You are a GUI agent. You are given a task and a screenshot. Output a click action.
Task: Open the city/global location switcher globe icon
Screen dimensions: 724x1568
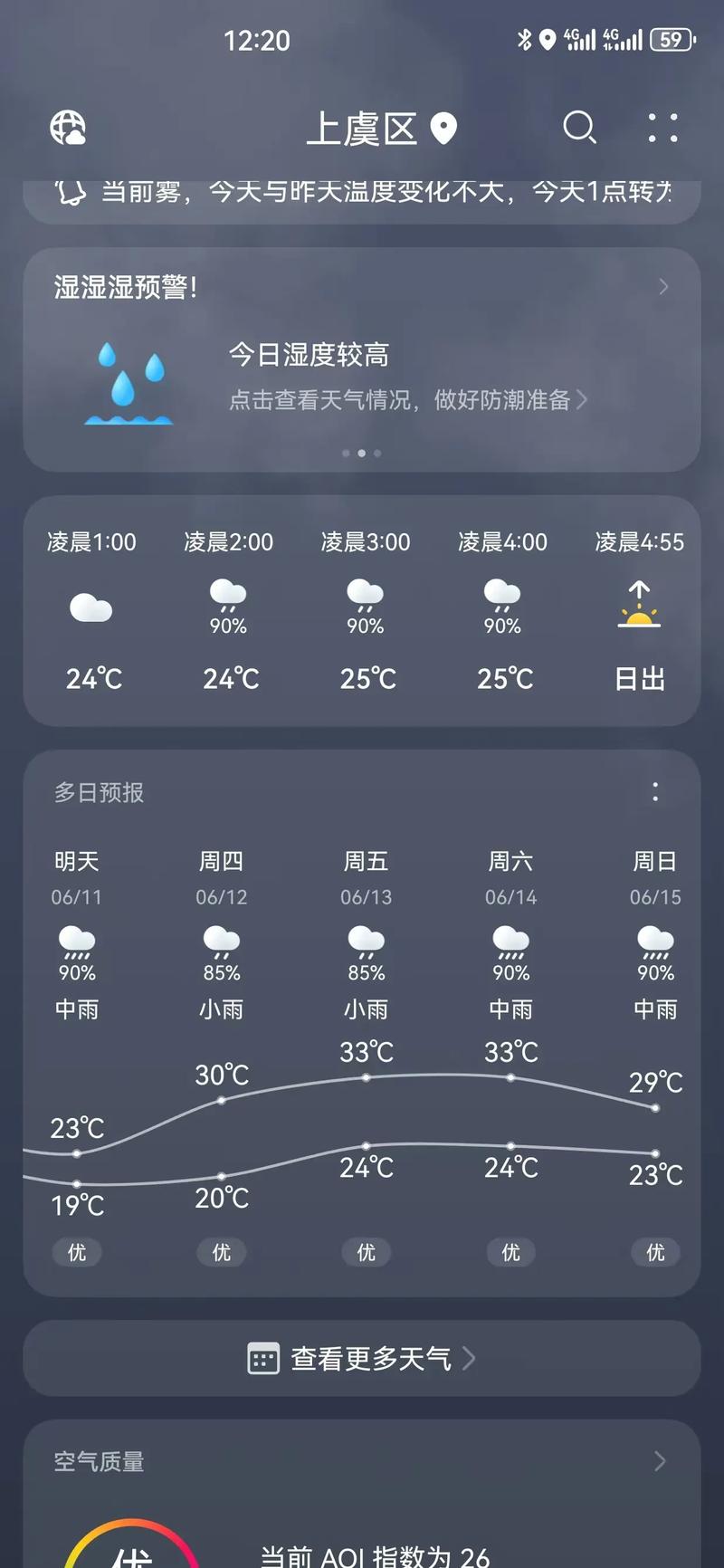coord(68,128)
